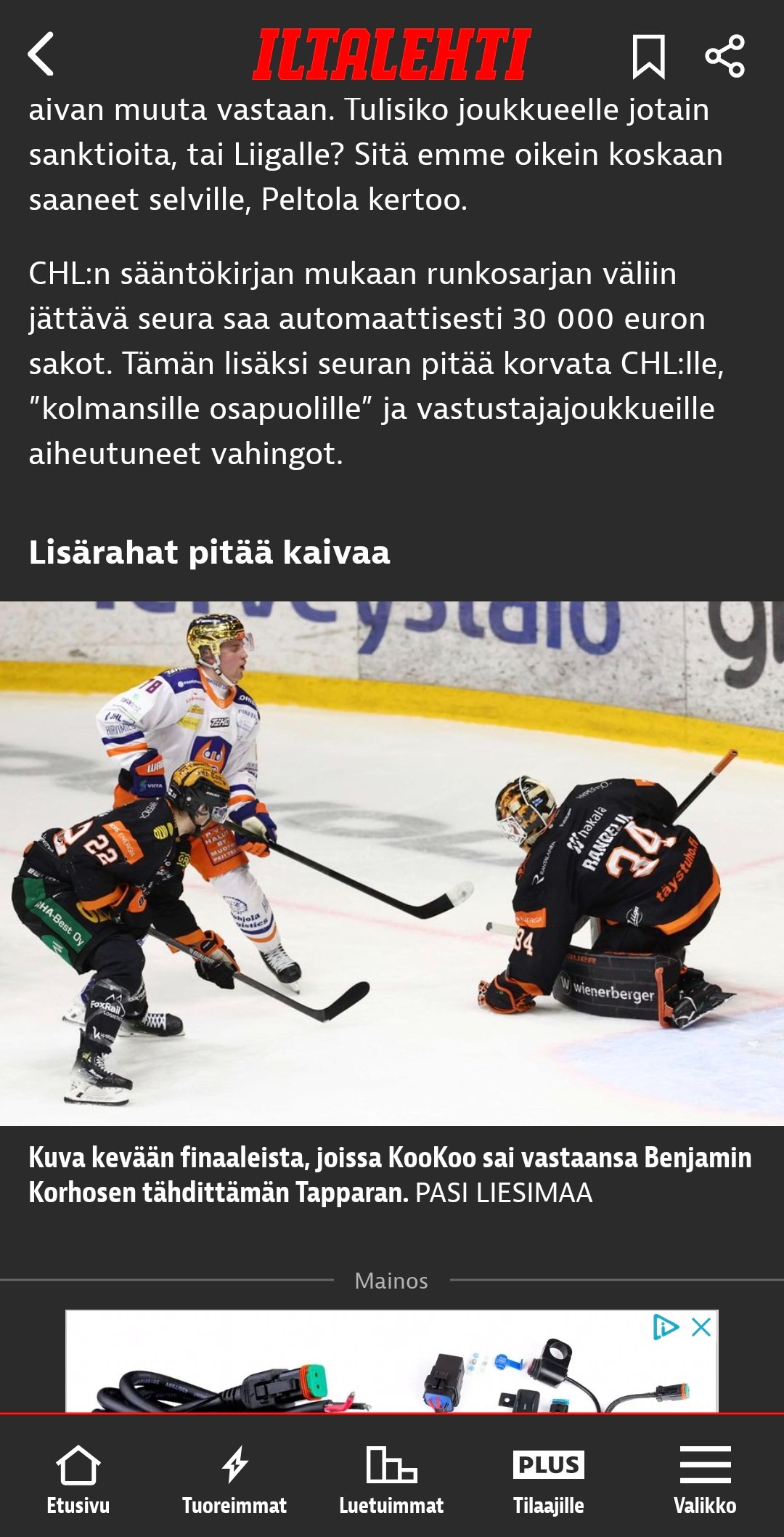
Task: Close the advertisement banner
Action: pyautogui.click(x=701, y=1327)
